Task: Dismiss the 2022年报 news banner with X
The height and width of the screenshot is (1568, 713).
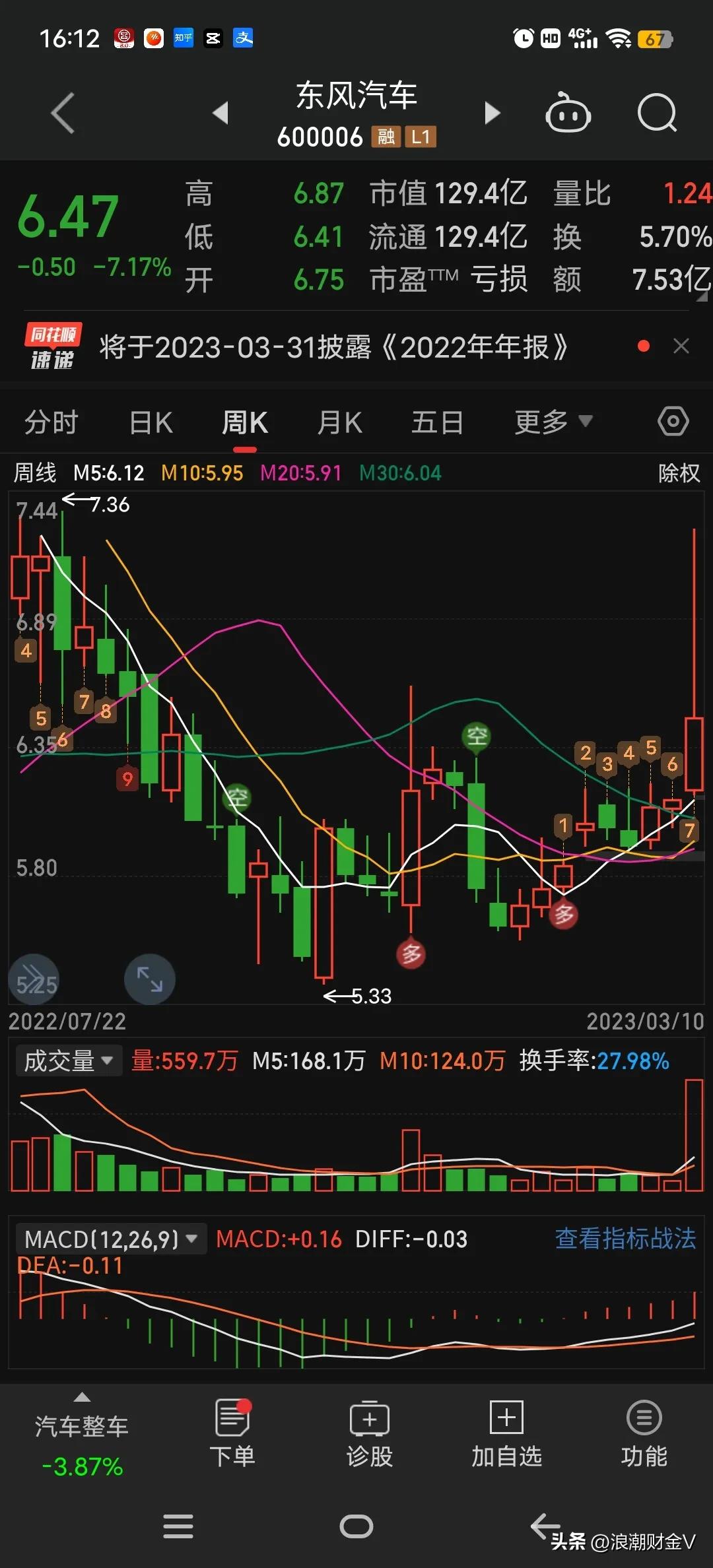Action: pyautogui.click(x=681, y=346)
